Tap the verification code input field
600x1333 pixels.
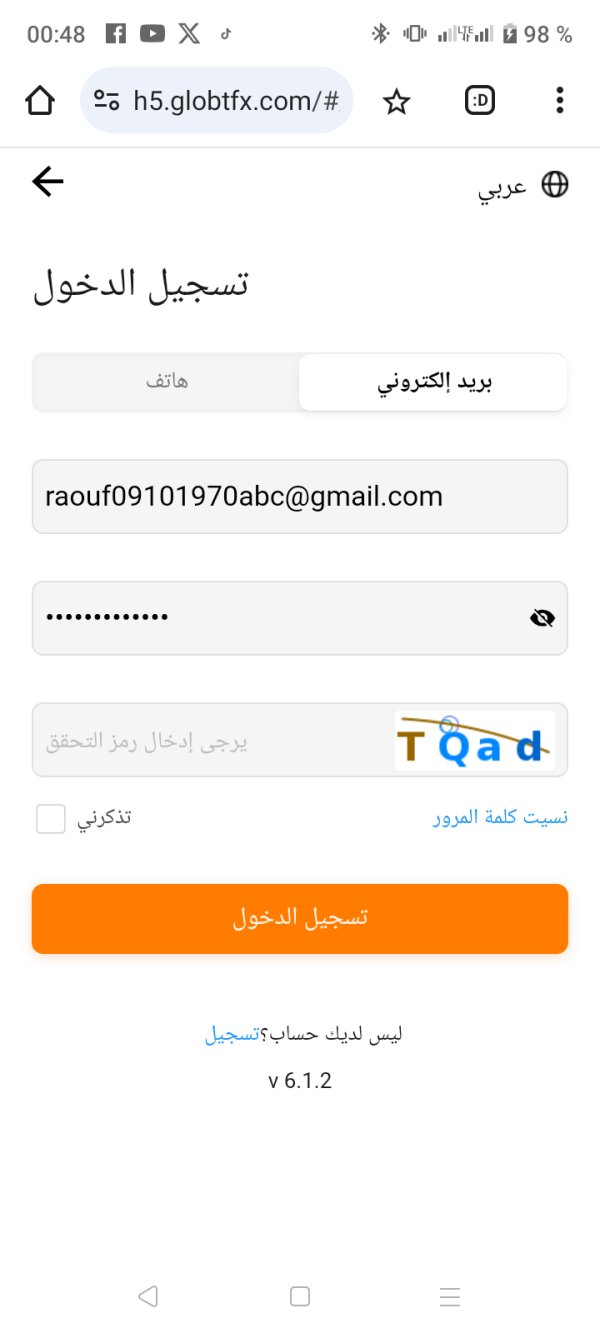(x=210, y=740)
